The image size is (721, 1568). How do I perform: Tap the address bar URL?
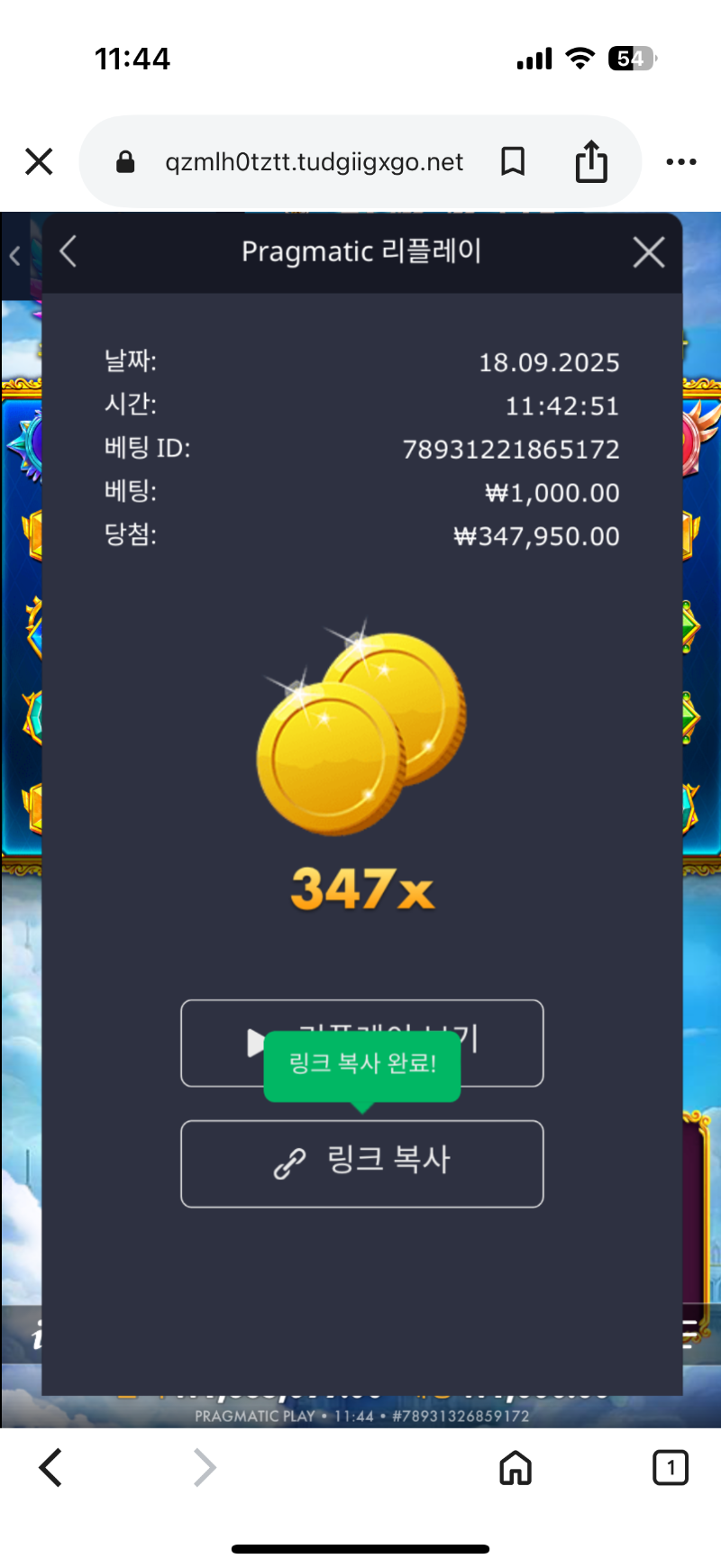(x=314, y=162)
